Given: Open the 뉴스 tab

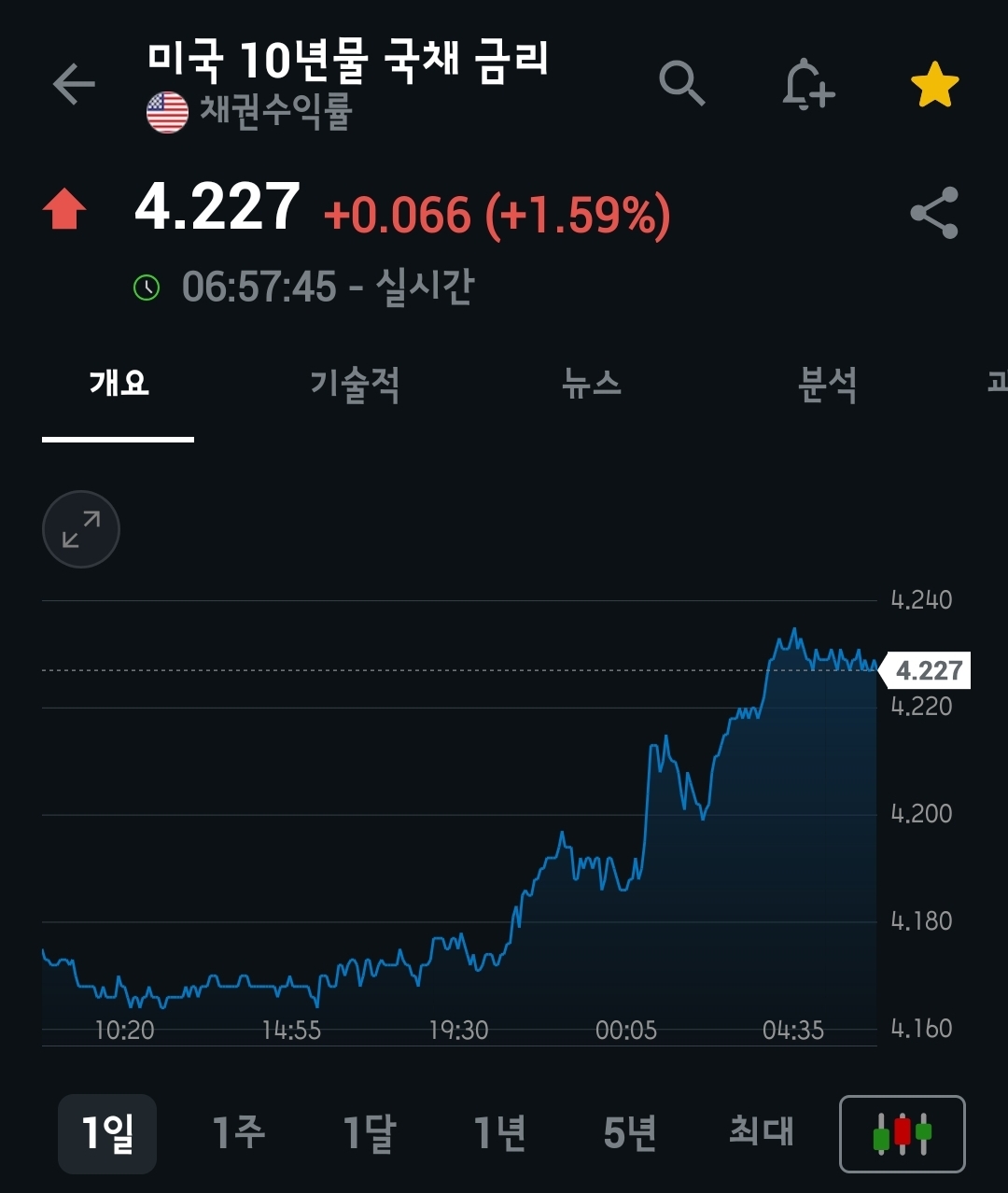Looking at the screenshot, I should [x=592, y=384].
